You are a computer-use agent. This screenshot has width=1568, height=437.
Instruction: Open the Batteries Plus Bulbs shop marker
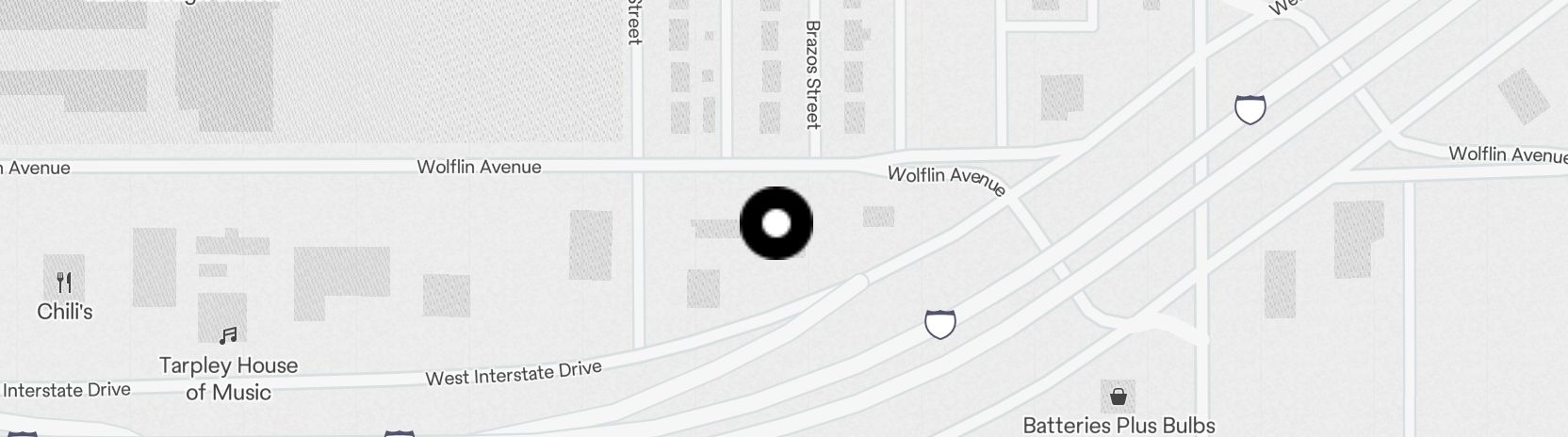point(1118,397)
